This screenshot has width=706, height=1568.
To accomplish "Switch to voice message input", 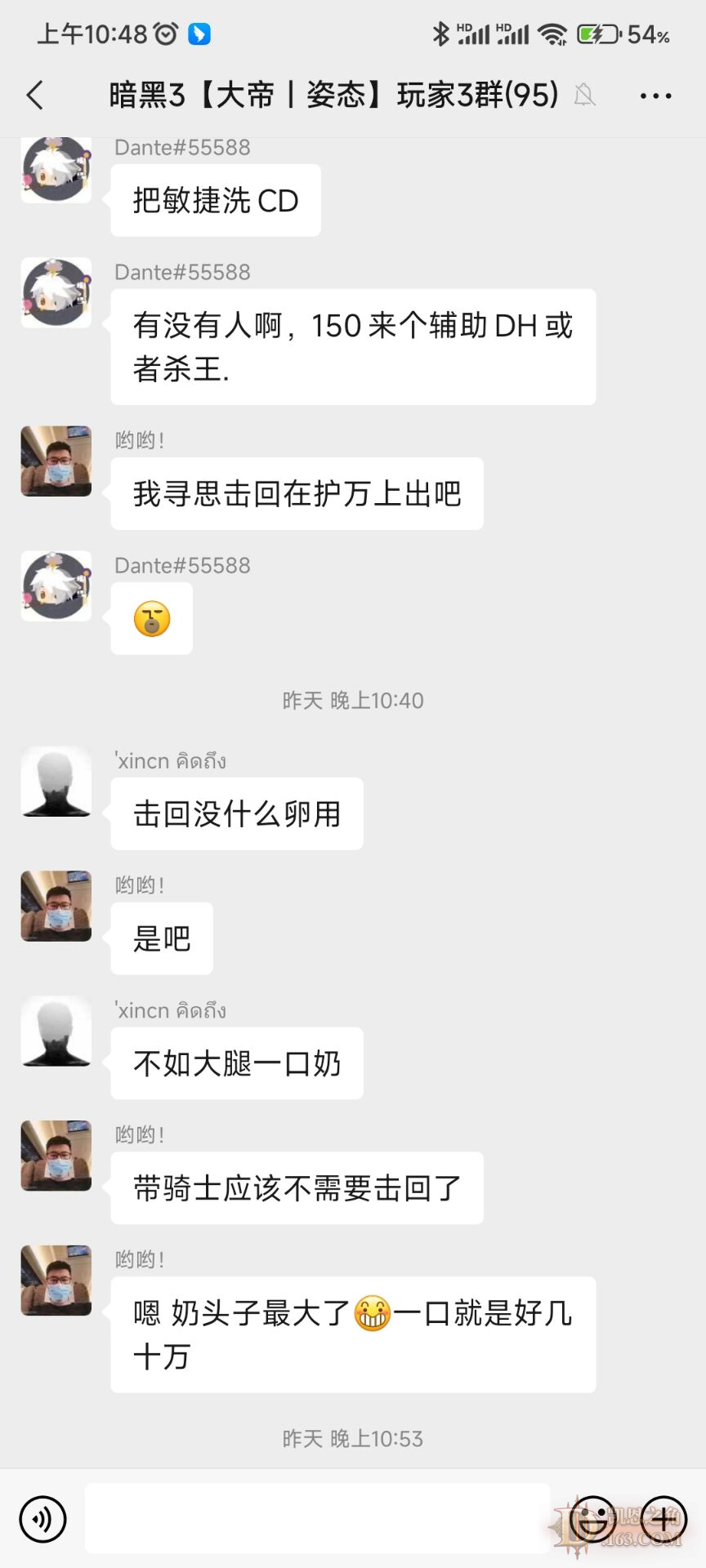I will pos(42,1519).
